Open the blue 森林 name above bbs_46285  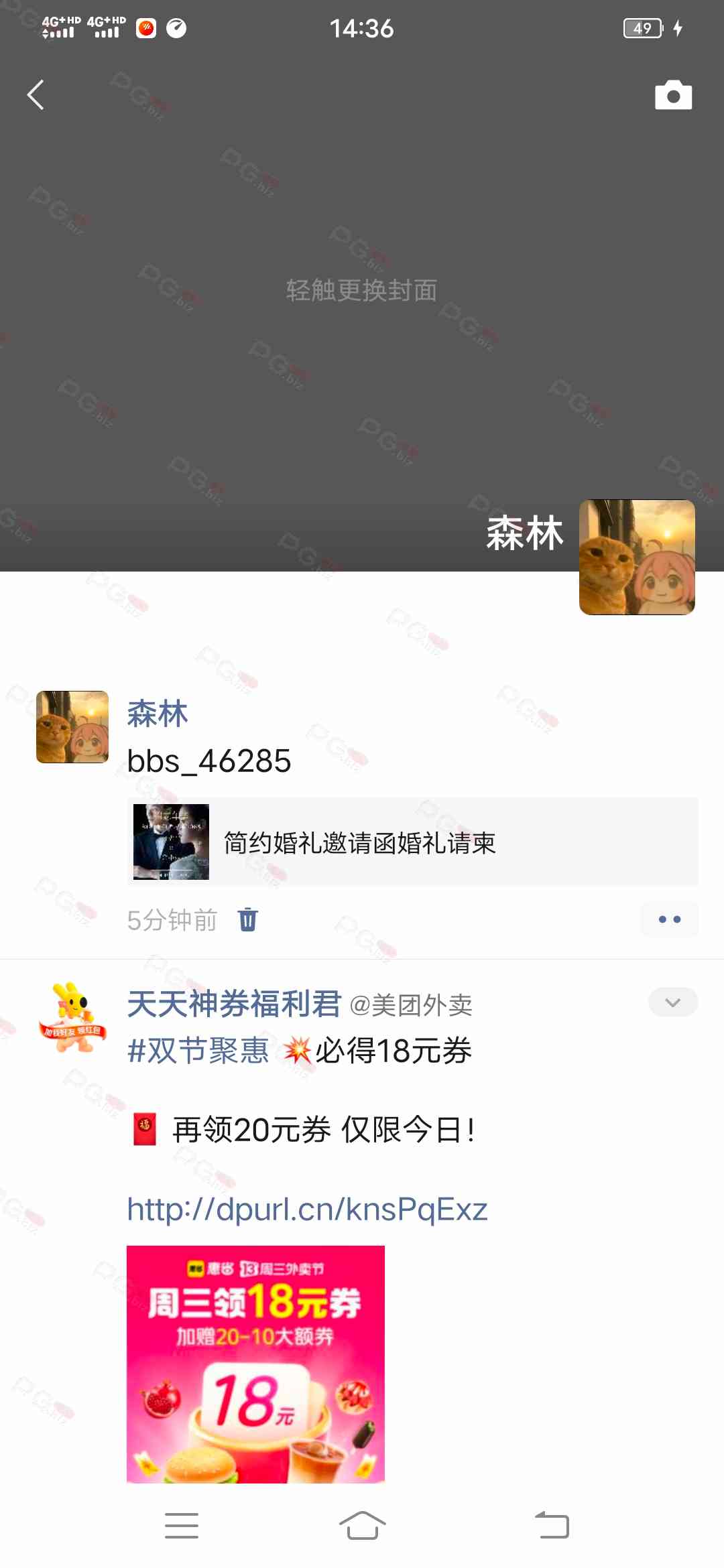coord(158,713)
